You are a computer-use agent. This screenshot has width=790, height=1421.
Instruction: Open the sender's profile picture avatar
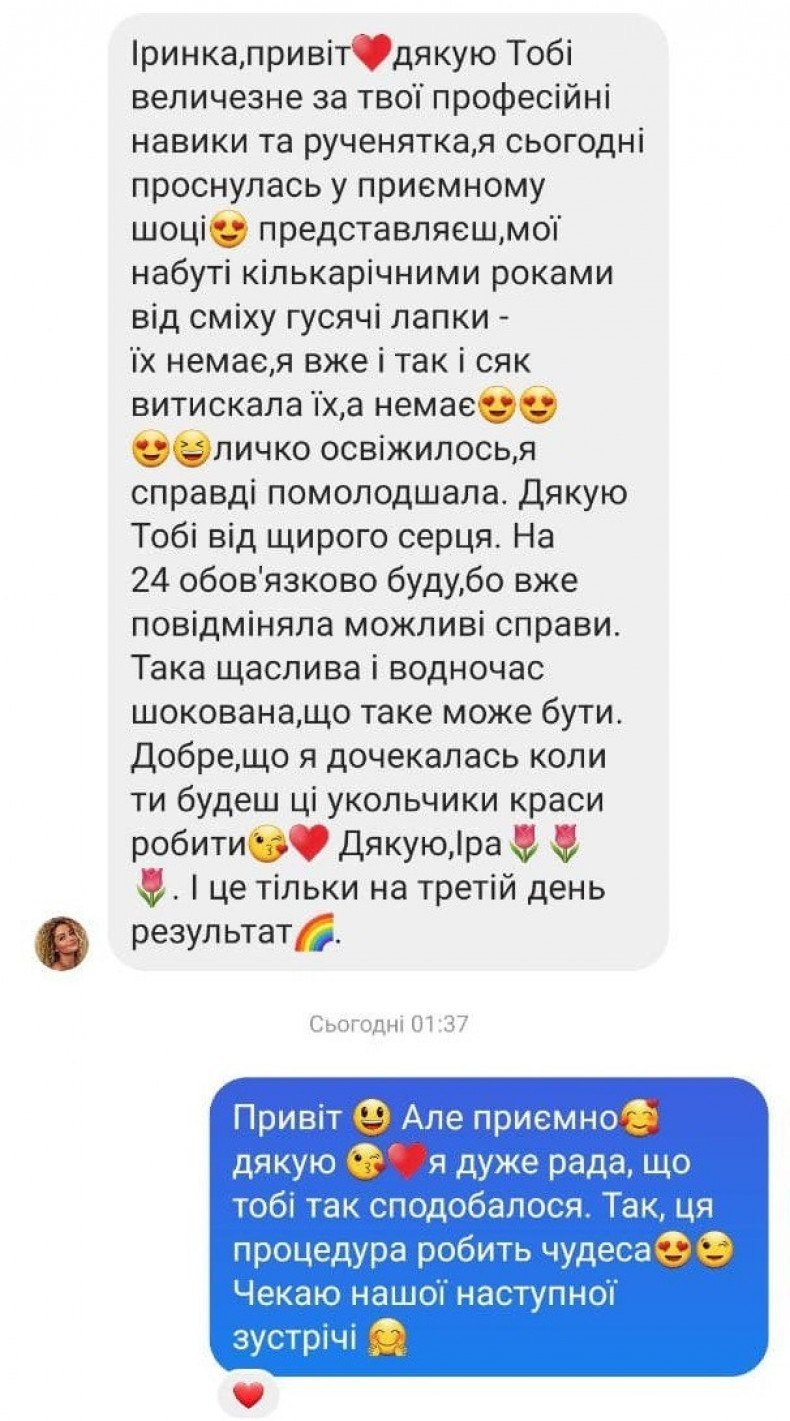point(62,943)
